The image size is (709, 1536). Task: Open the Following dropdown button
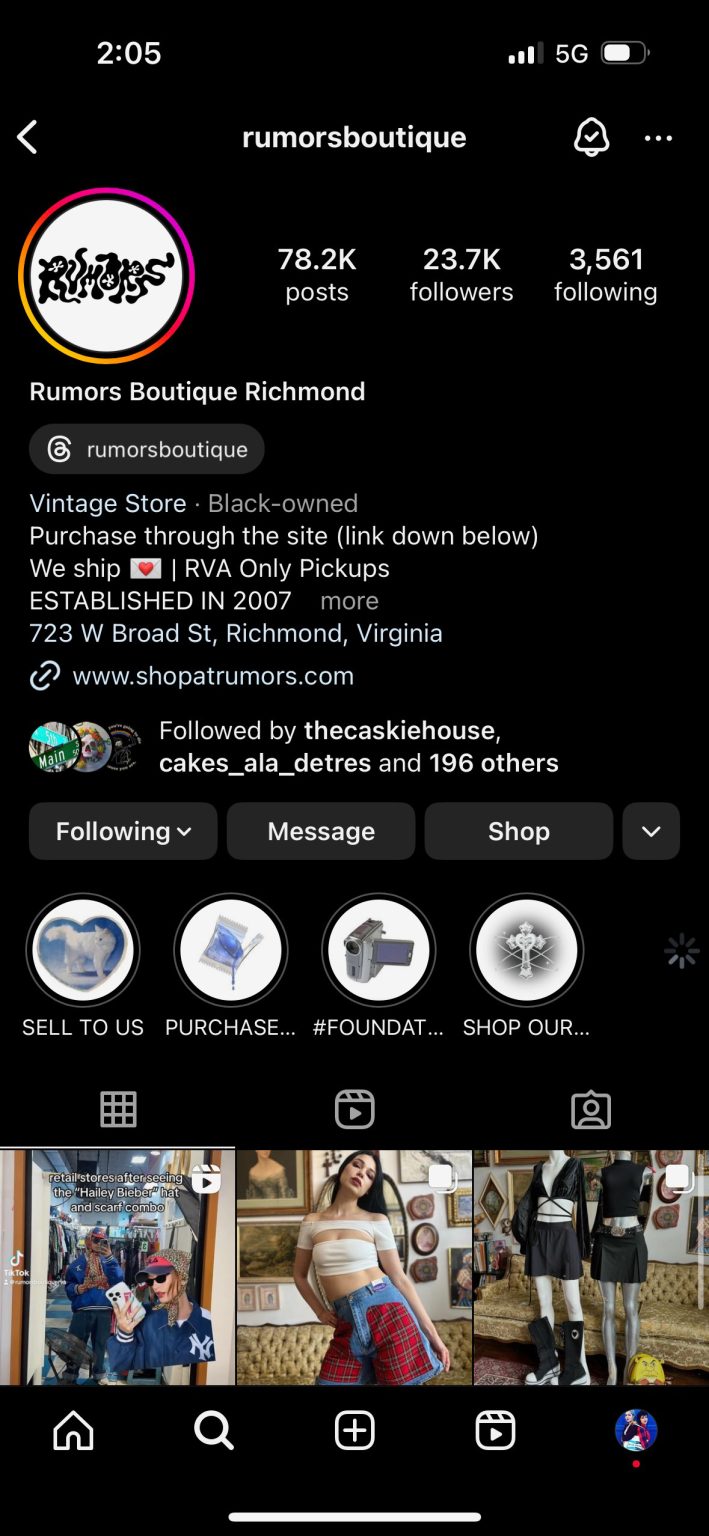tap(123, 831)
